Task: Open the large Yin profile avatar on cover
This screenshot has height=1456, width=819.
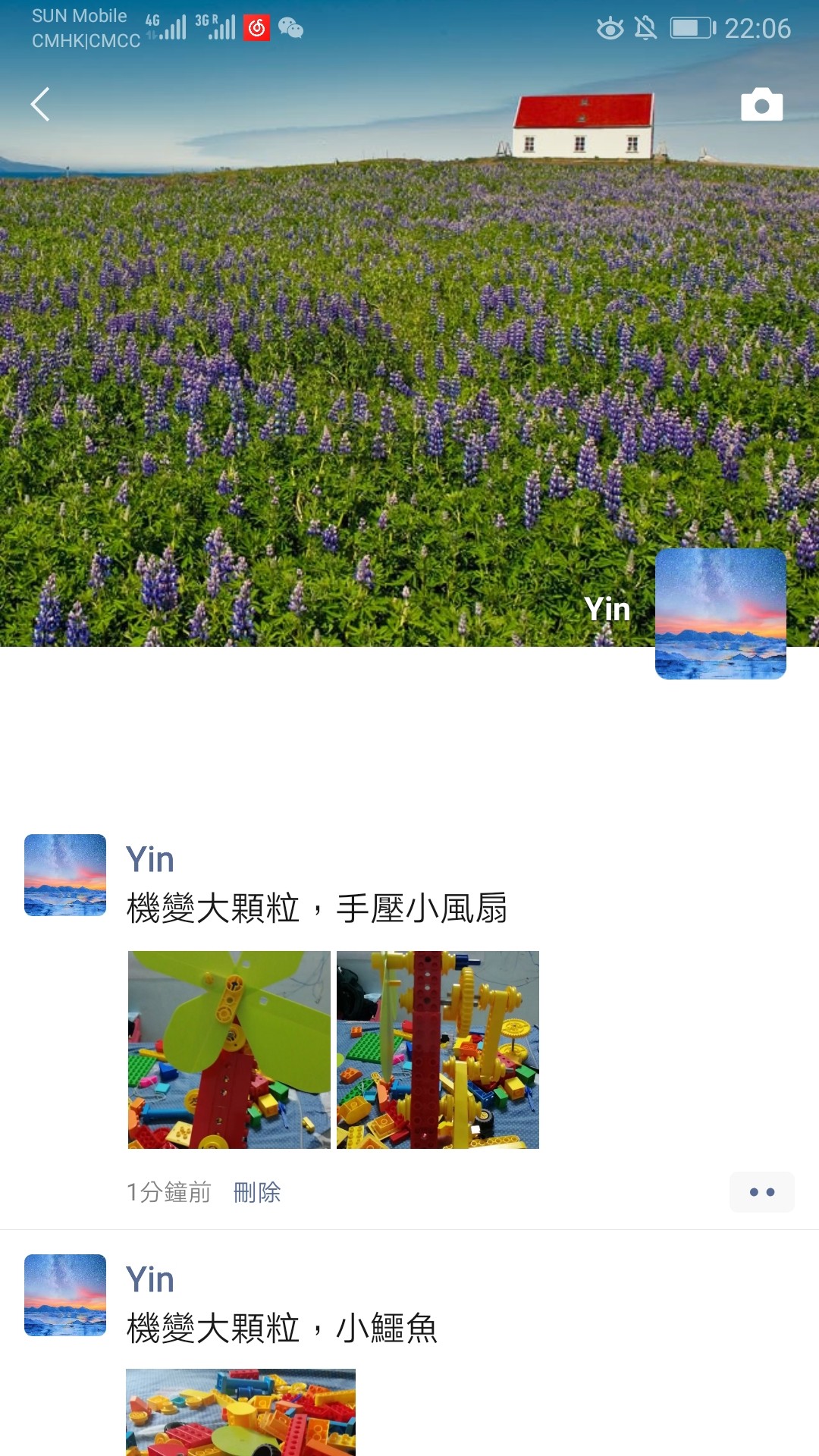Action: tap(720, 613)
